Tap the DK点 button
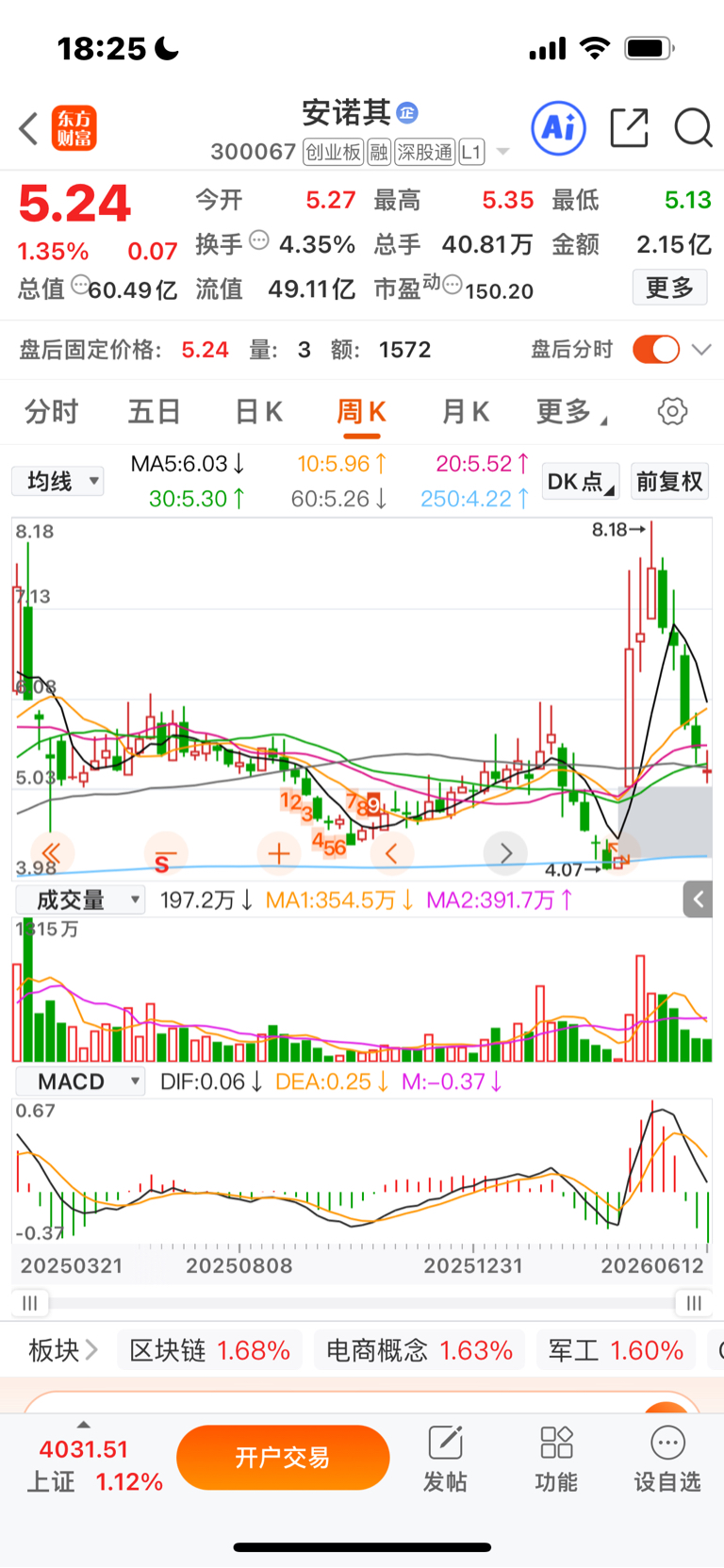 (x=581, y=481)
